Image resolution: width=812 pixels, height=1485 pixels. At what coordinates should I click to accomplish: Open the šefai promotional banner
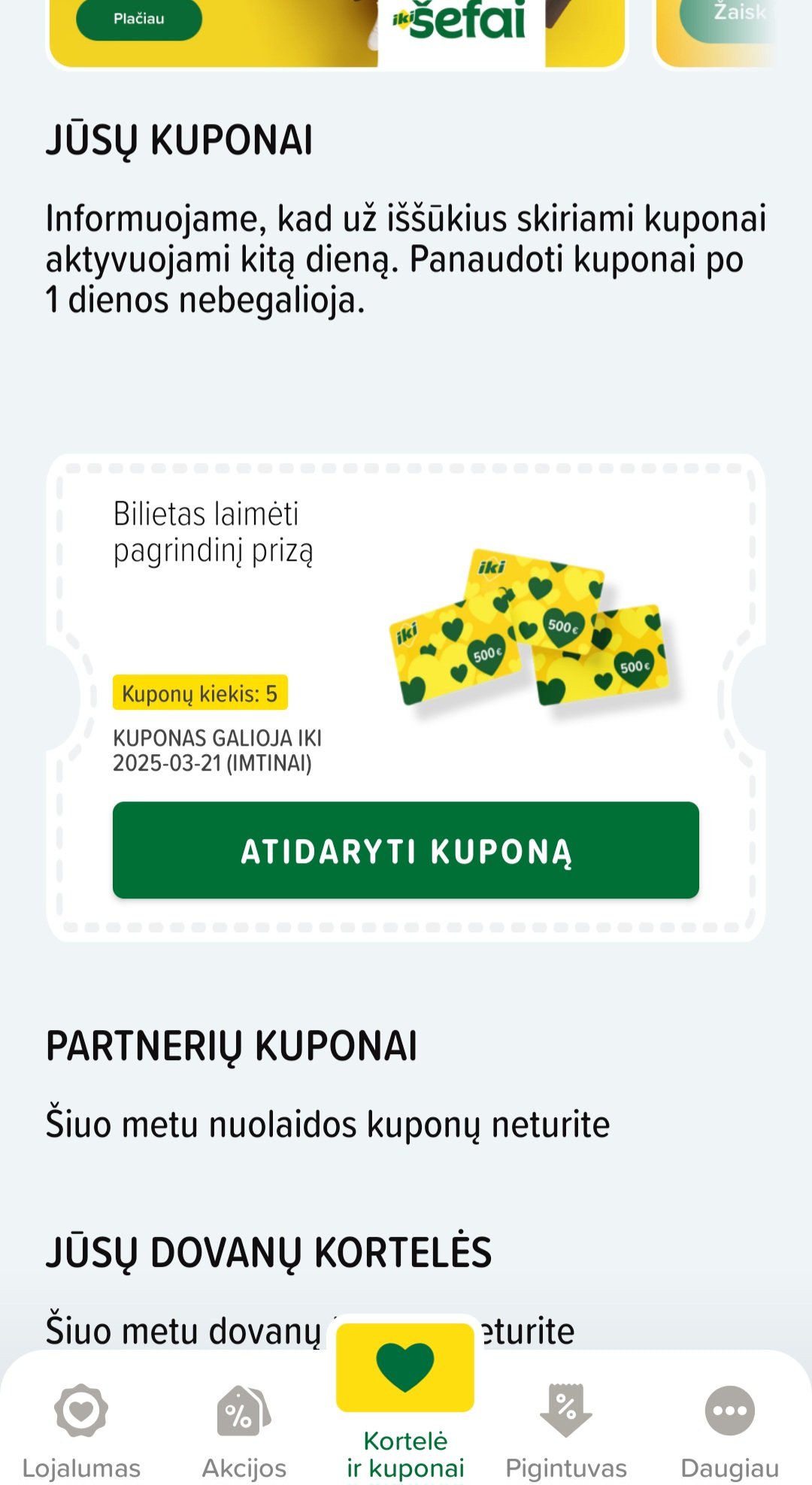[x=337, y=32]
